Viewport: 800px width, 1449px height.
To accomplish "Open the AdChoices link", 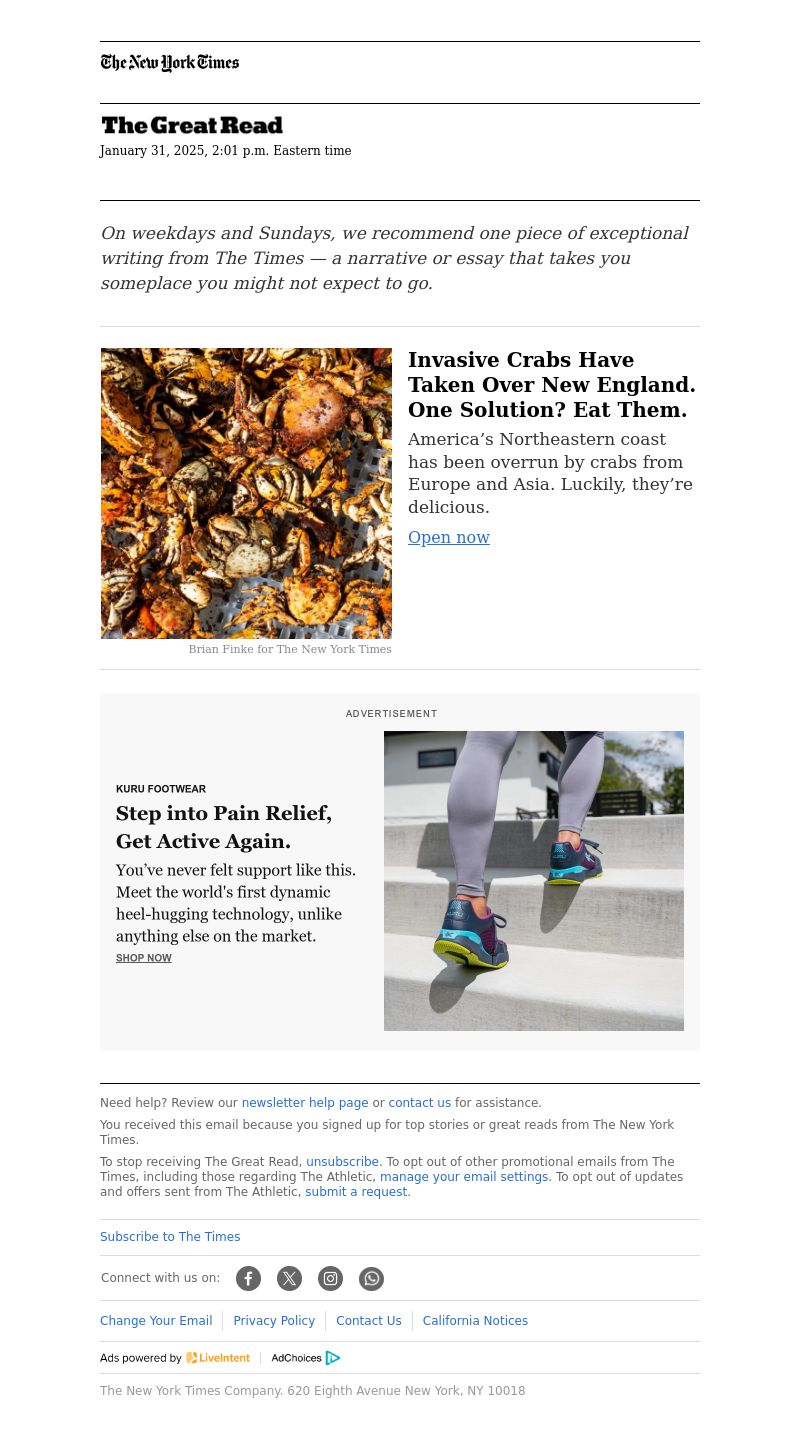I will click(x=306, y=1358).
